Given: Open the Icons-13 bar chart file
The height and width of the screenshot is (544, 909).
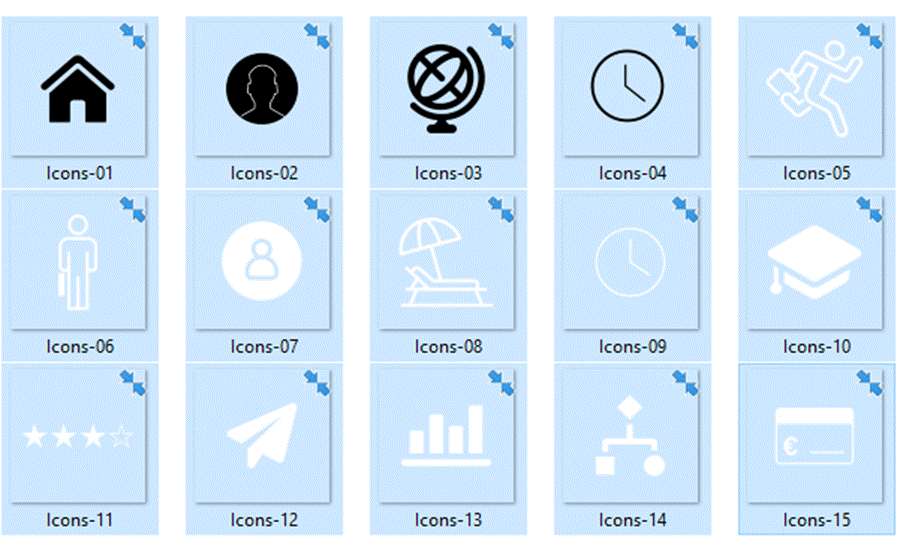Looking at the screenshot, I should coord(446,436).
